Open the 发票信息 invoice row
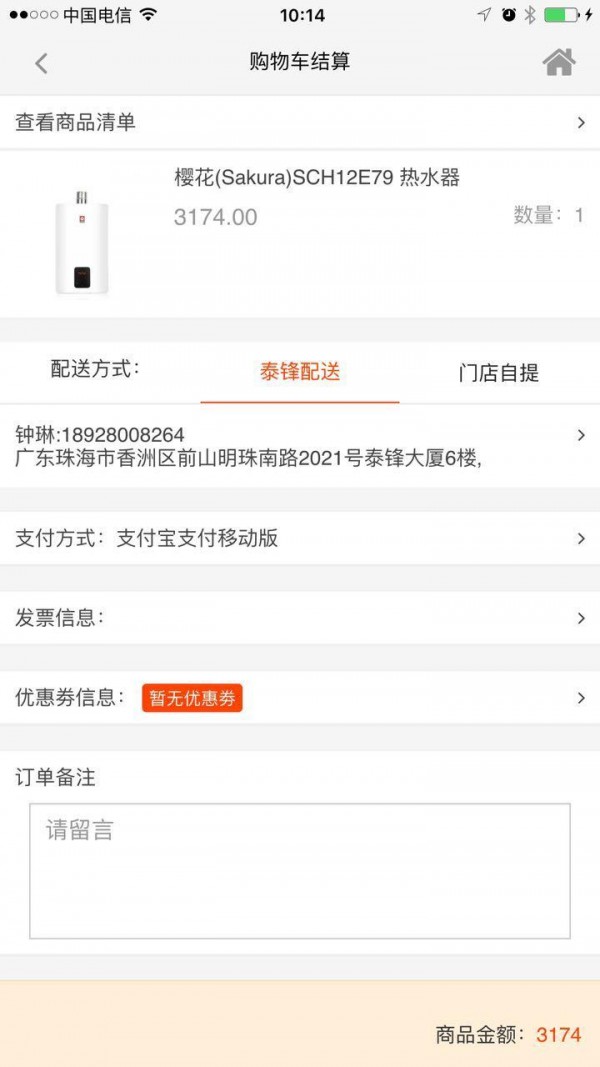Viewport: 600px width, 1067px height. coord(300,618)
